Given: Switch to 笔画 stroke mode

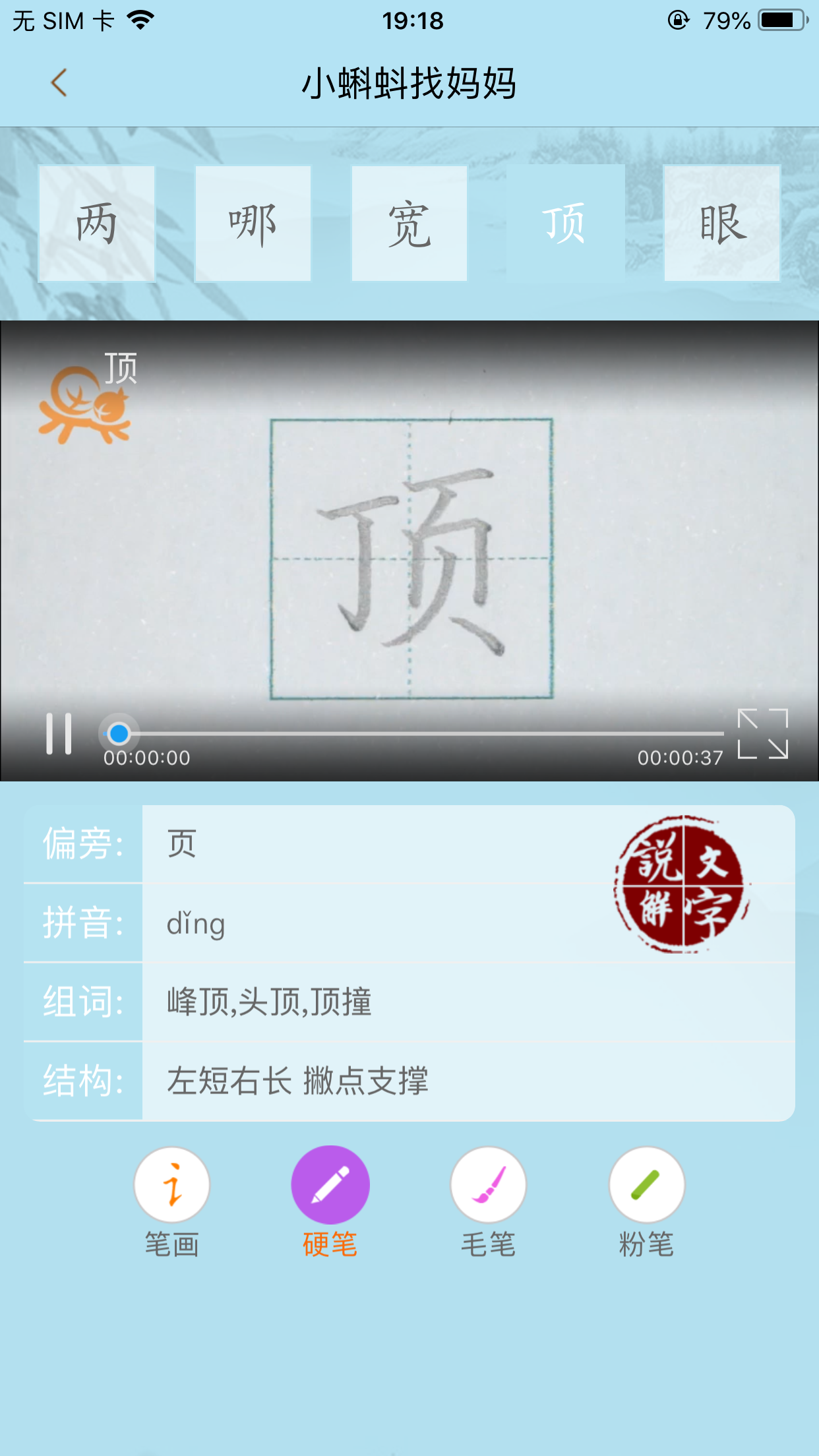Looking at the screenshot, I should coord(172,1186).
